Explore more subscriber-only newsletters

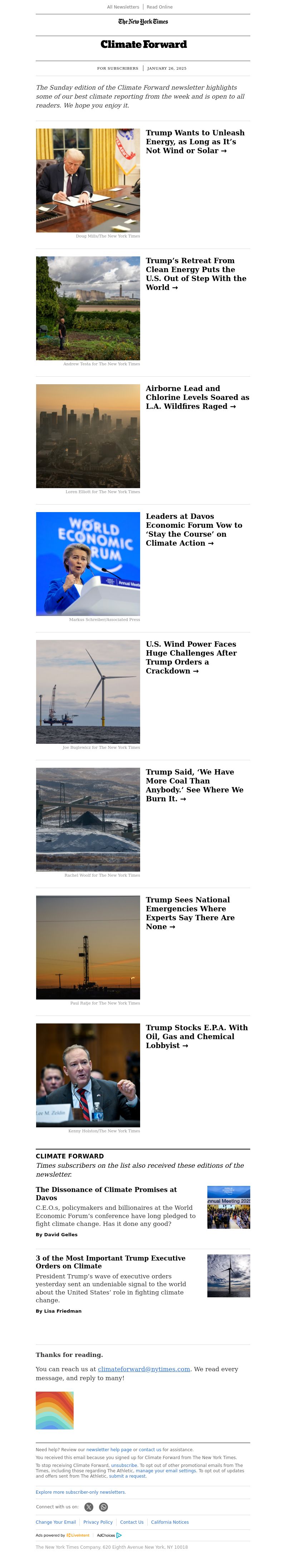[80, 1492]
